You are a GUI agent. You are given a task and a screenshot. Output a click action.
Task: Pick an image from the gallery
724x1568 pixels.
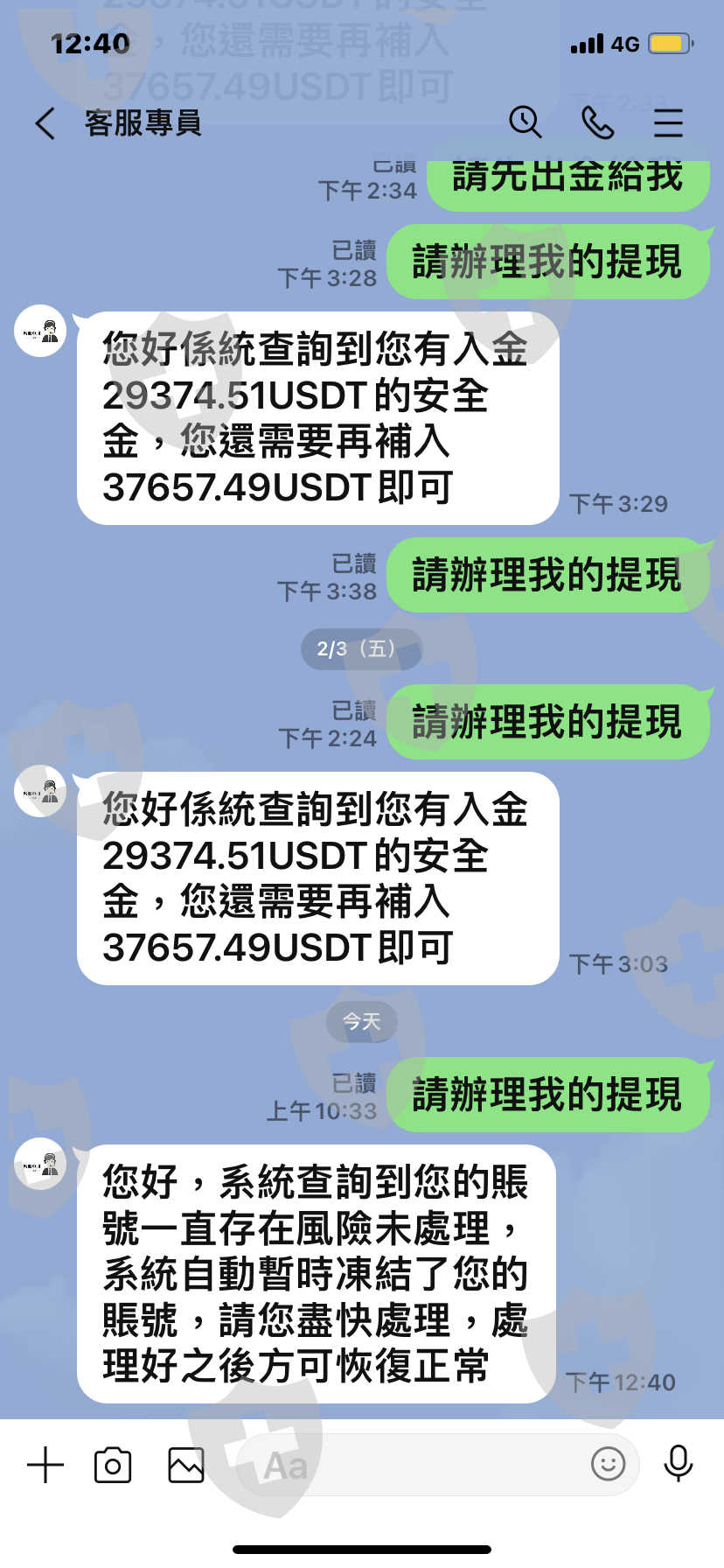coord(185,1464)
